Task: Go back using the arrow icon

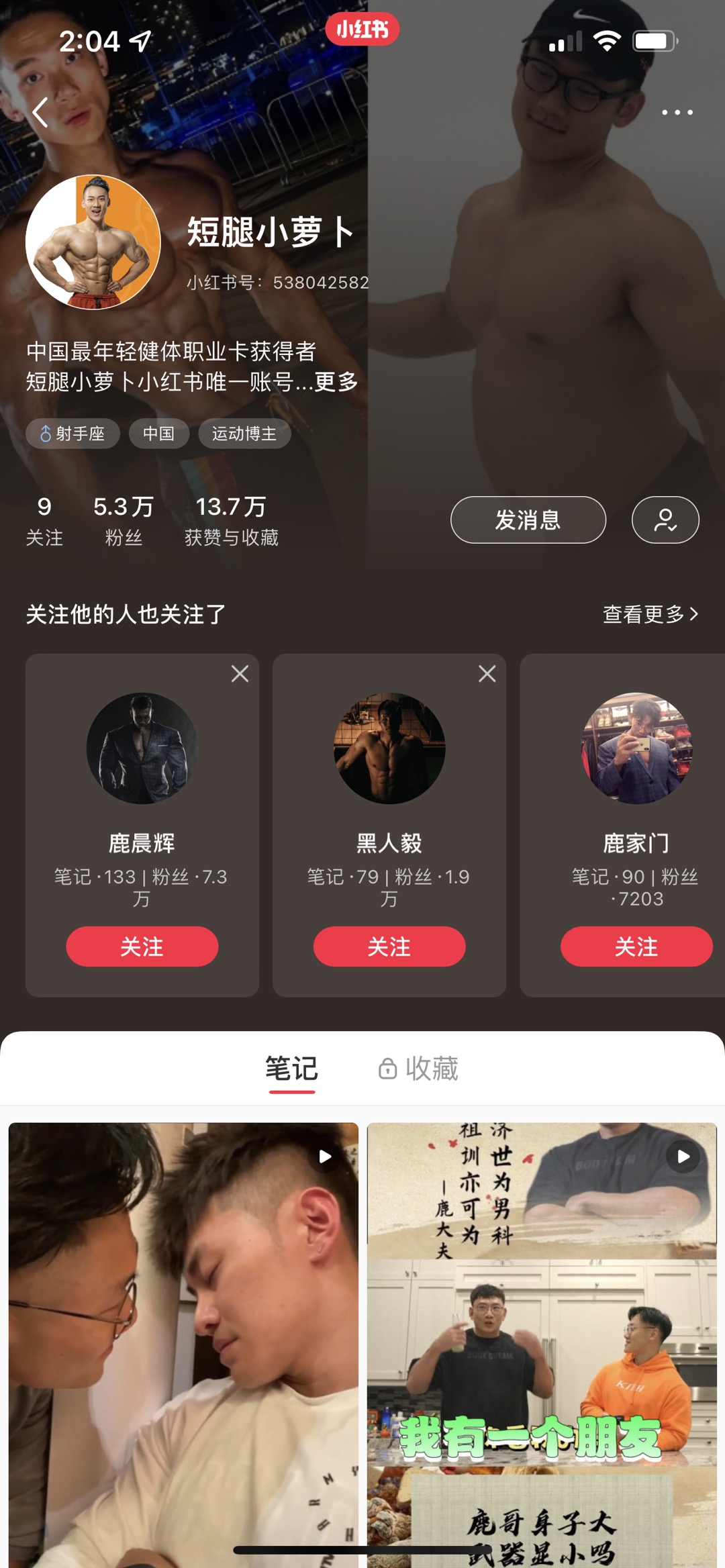Action: (x=40, y=112)
